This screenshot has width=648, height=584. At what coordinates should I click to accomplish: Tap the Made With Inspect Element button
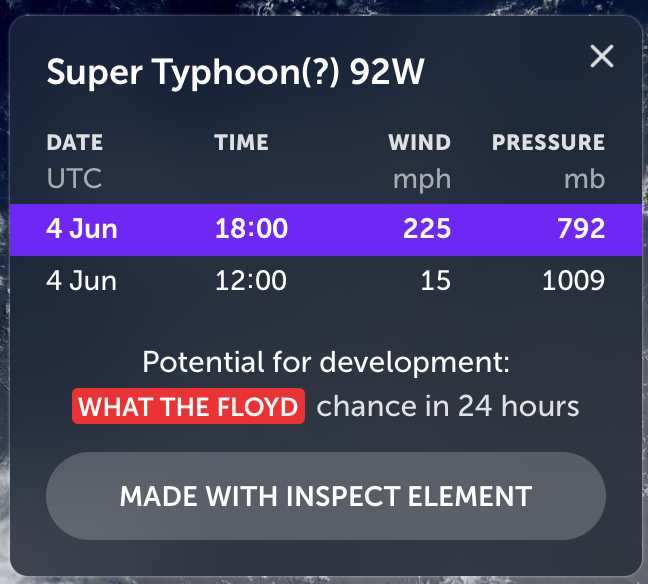pyautogui.click(x=326, y=496)
